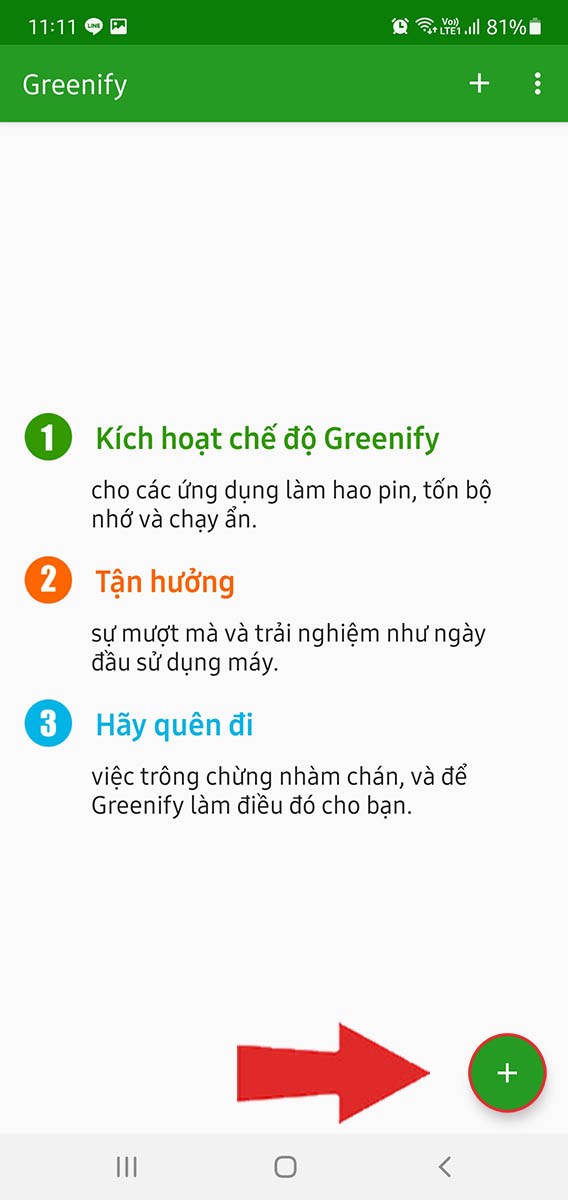Image resolution: width=568 pixels, height=1200 pixels.
Task: Tap the green floating add button
Action: tap(508, 1073)
